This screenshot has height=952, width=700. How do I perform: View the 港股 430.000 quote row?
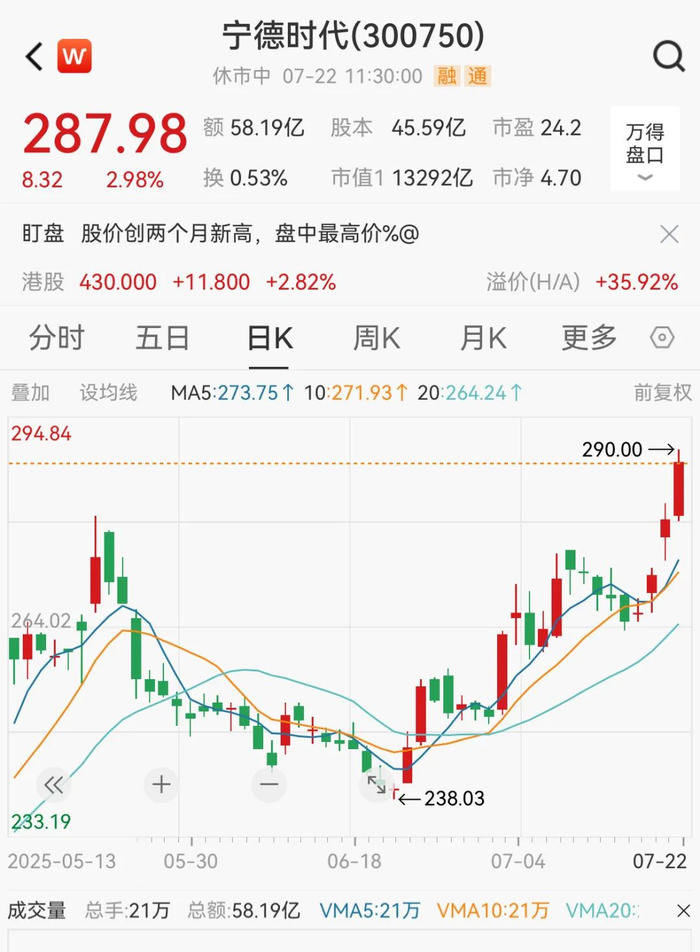click(350, 282)
